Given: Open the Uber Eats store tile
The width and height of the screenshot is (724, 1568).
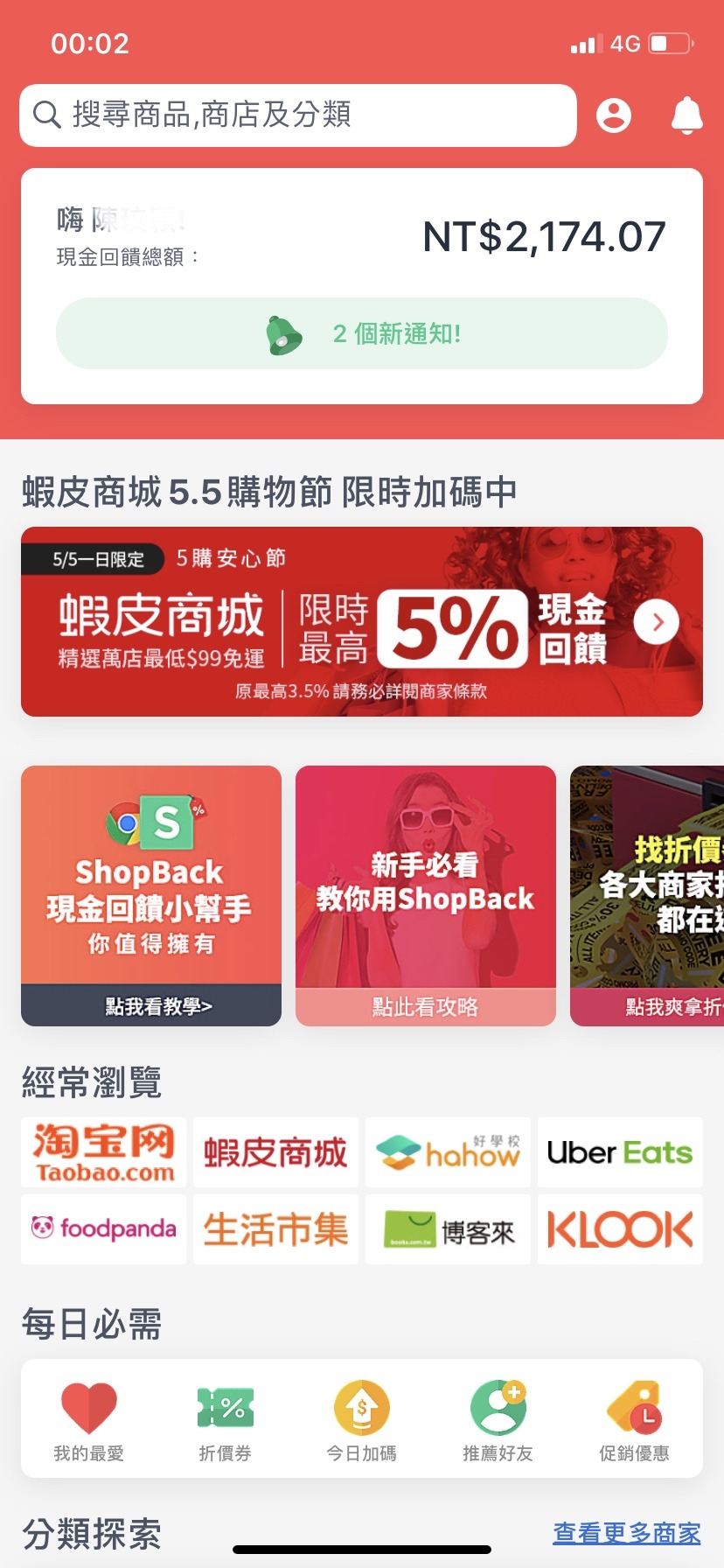Looking at the screenshot, I should (x=620, y=1151).
